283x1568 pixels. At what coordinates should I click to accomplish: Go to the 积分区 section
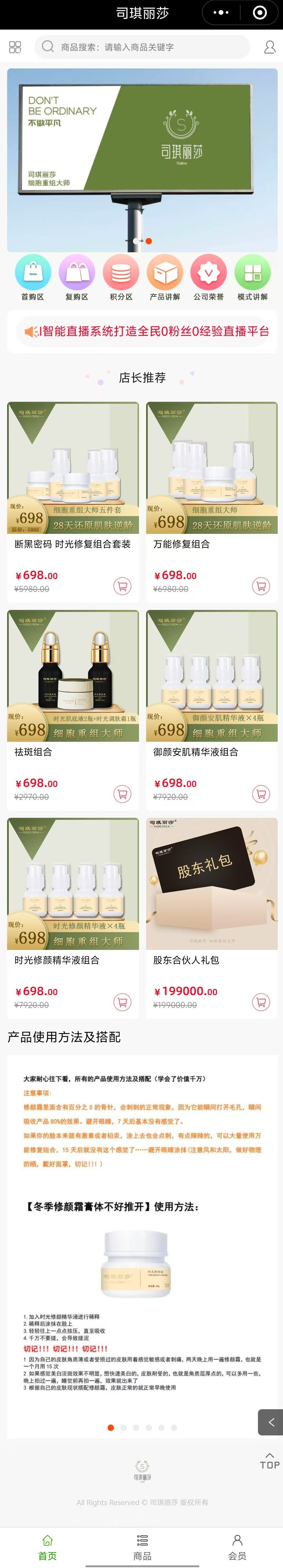click(x=121, y=277)
